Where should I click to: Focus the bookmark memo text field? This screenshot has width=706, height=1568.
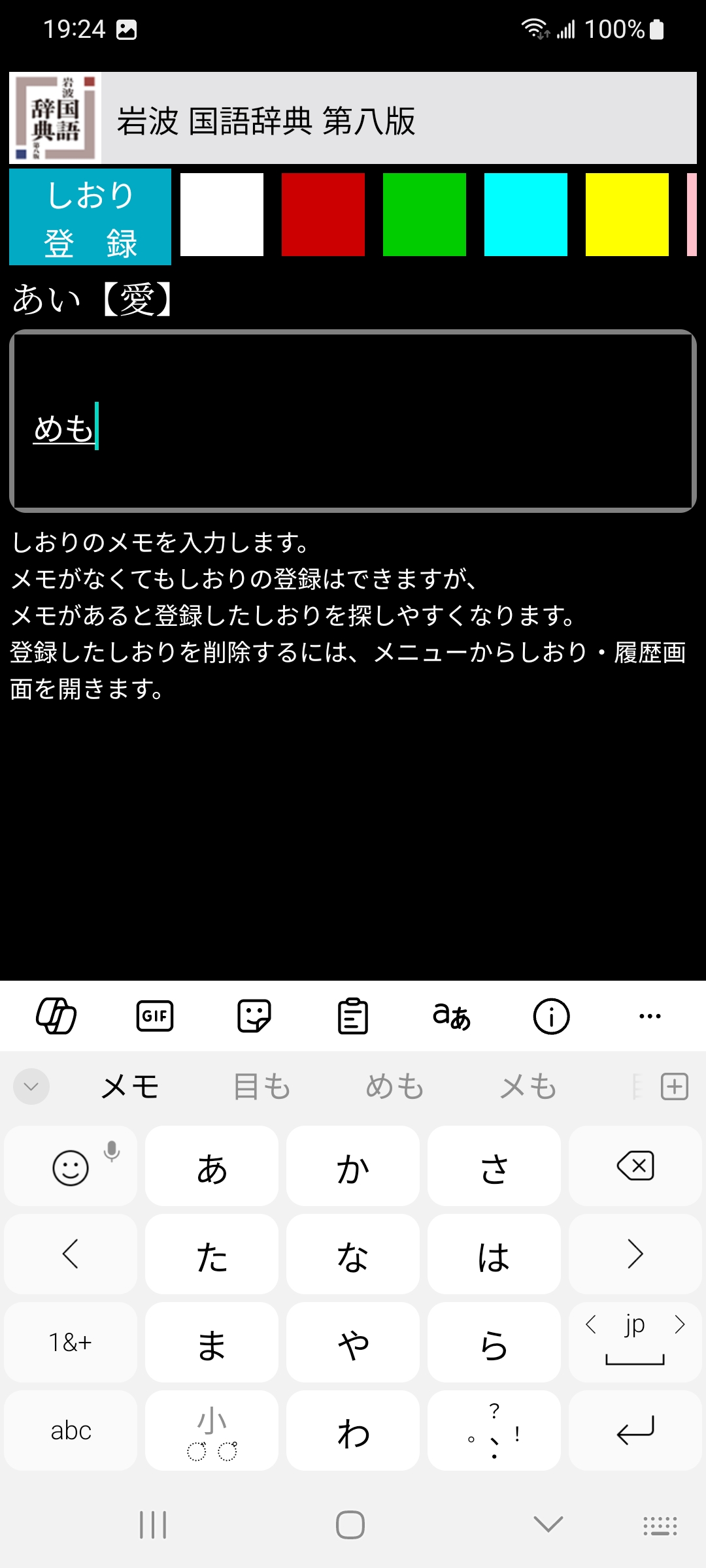tap(353, 421)
